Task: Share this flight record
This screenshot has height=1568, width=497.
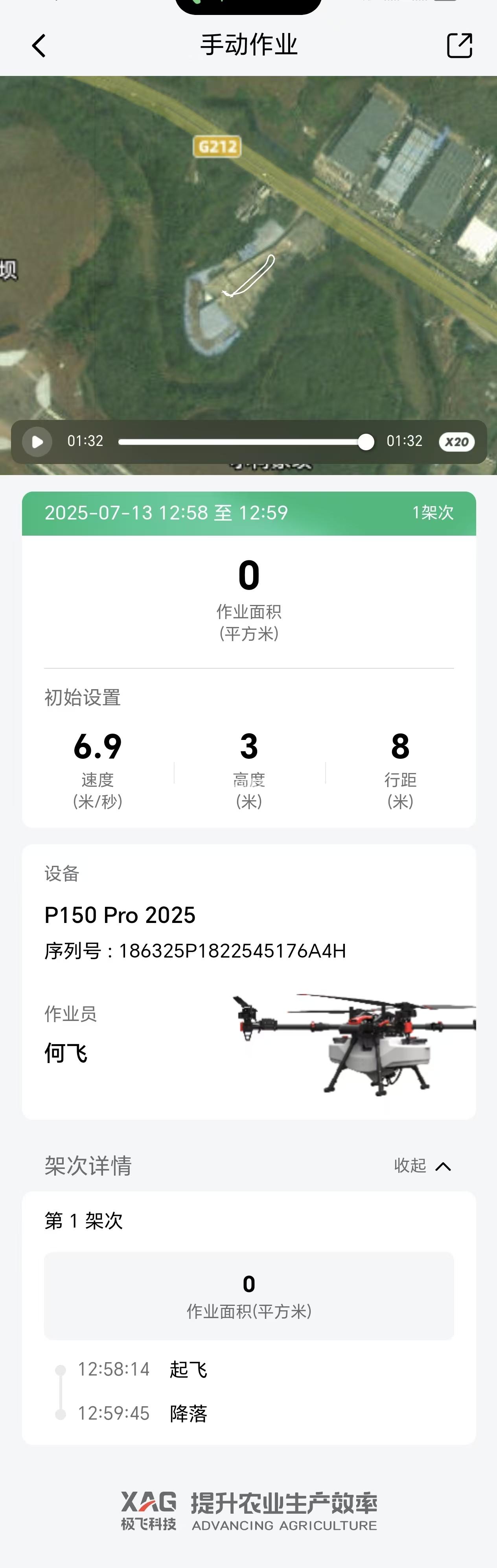Action: coord(459,46)
